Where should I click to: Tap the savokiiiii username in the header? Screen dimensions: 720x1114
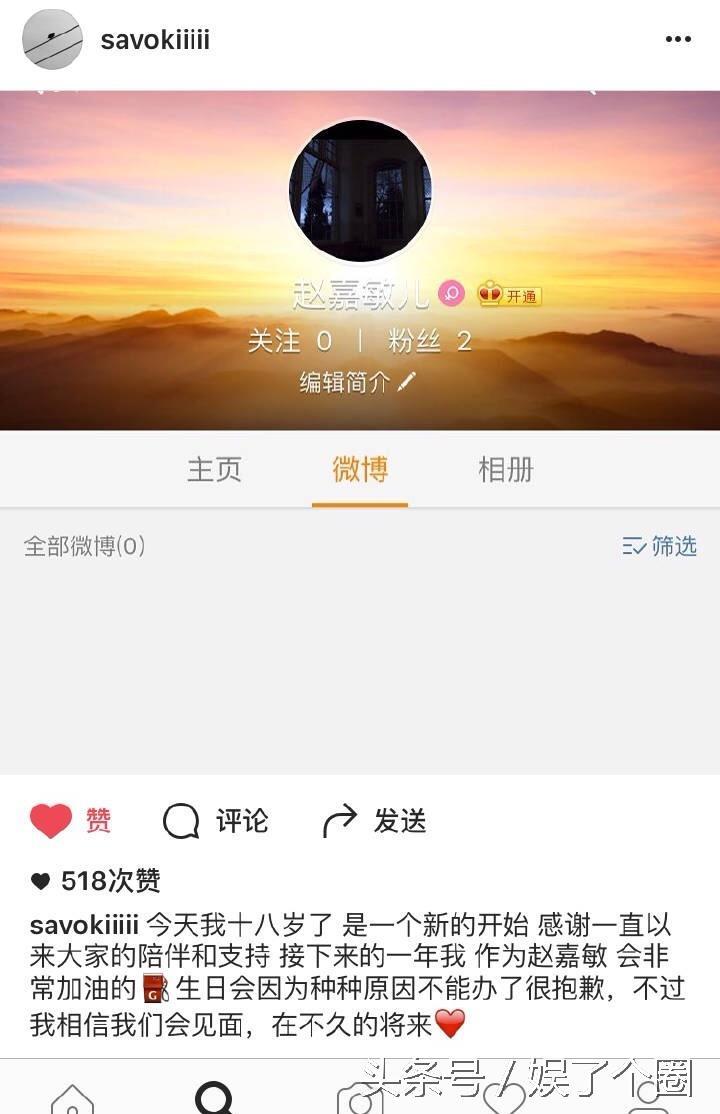click(x=155, y=40)
